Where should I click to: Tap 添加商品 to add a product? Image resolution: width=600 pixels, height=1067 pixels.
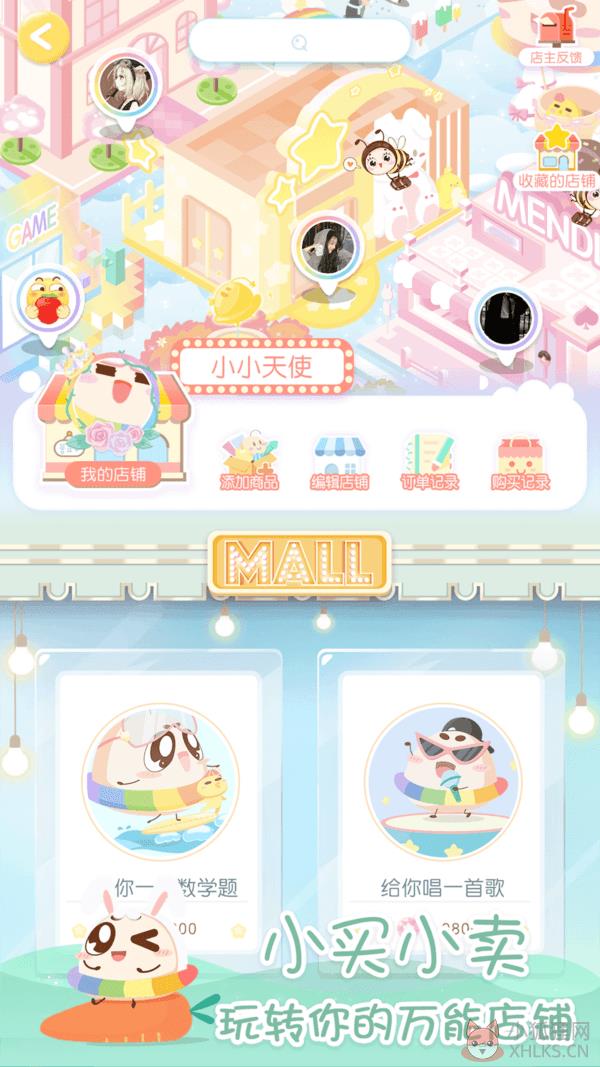(x=249, y=461)
